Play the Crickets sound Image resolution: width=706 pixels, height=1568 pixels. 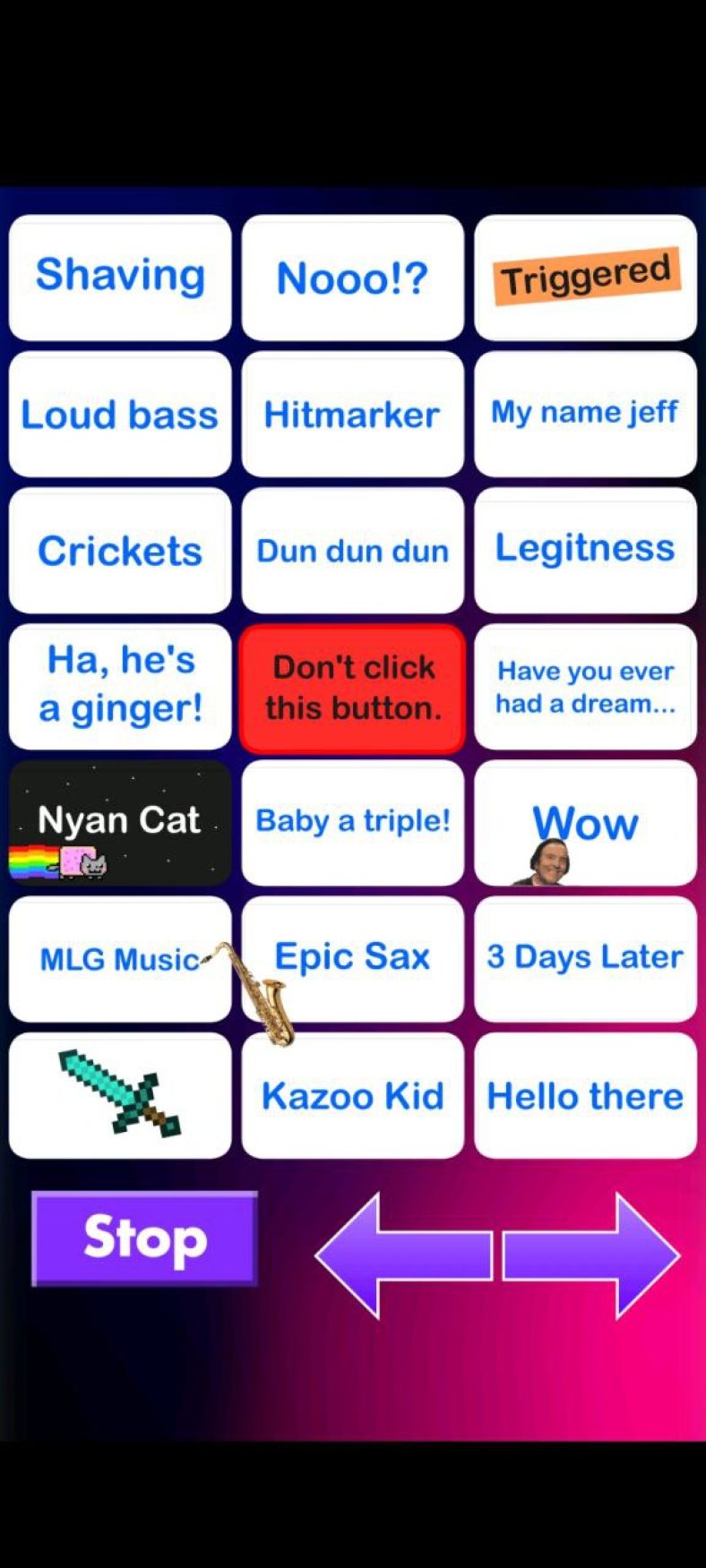click(x=120, y=550)
